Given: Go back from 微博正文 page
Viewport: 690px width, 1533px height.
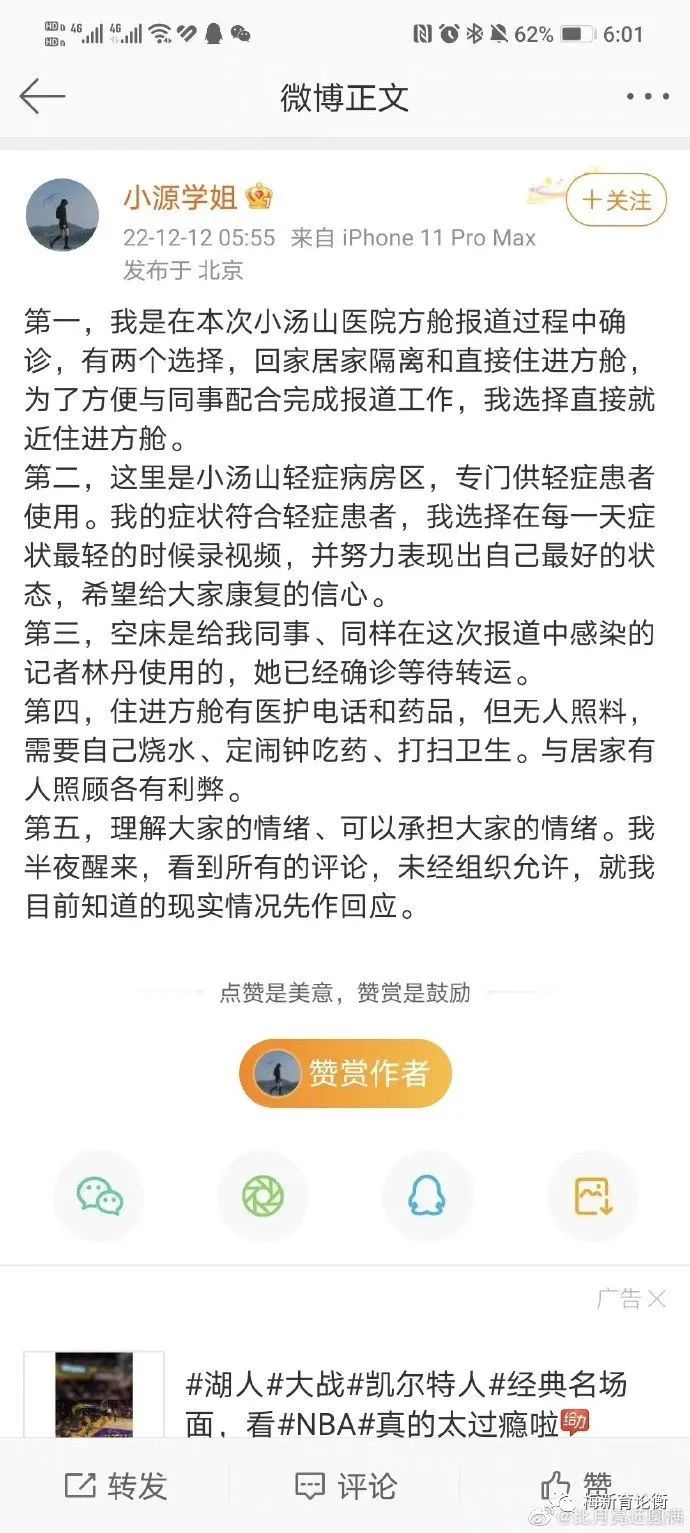Looking at the screenshot, I should [42, 97].
